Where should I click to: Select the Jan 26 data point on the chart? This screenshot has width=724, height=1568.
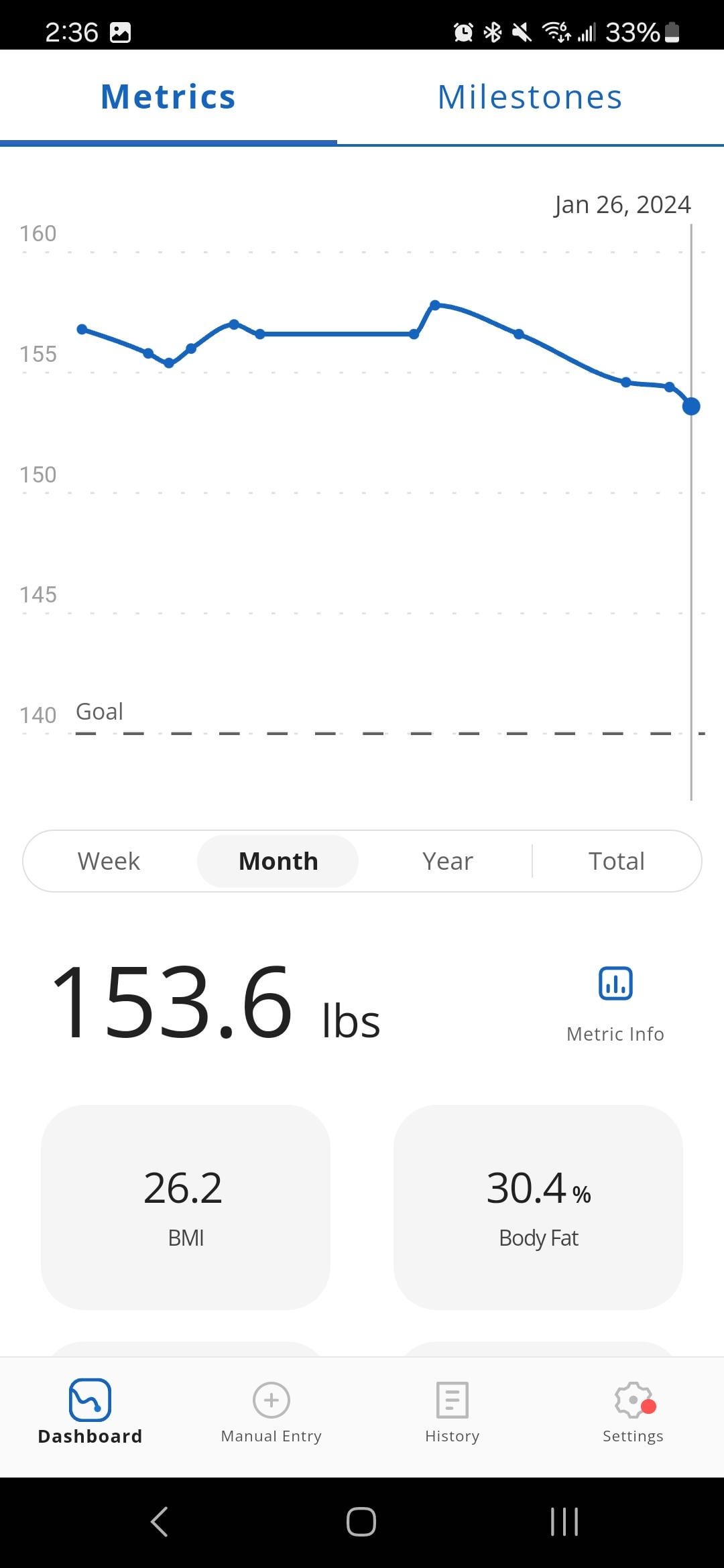coord(691,406)
